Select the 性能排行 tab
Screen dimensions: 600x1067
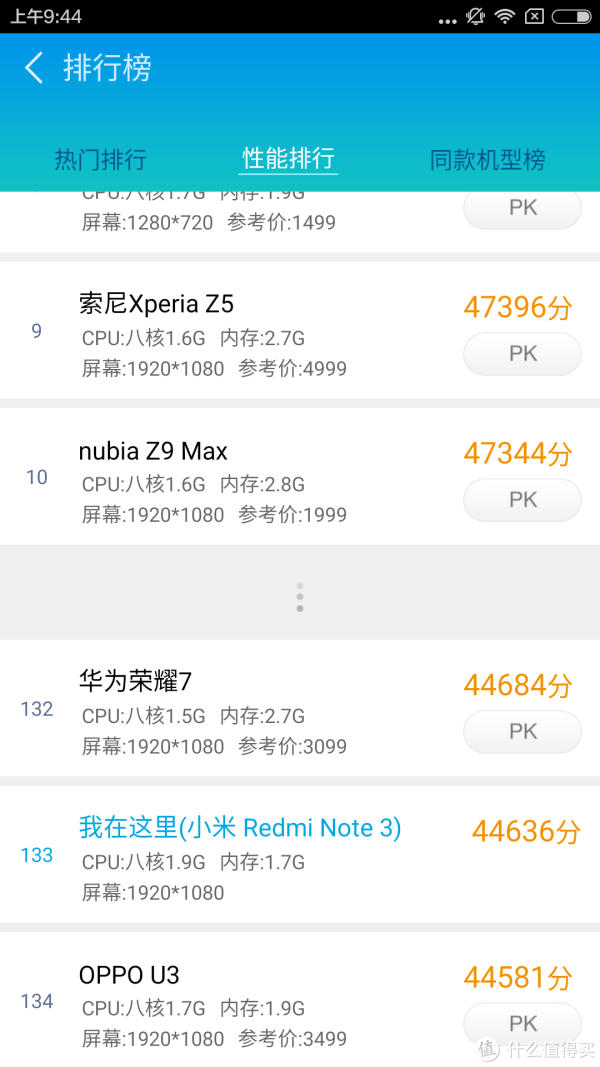pyautogui.click(x=288, y=158)
